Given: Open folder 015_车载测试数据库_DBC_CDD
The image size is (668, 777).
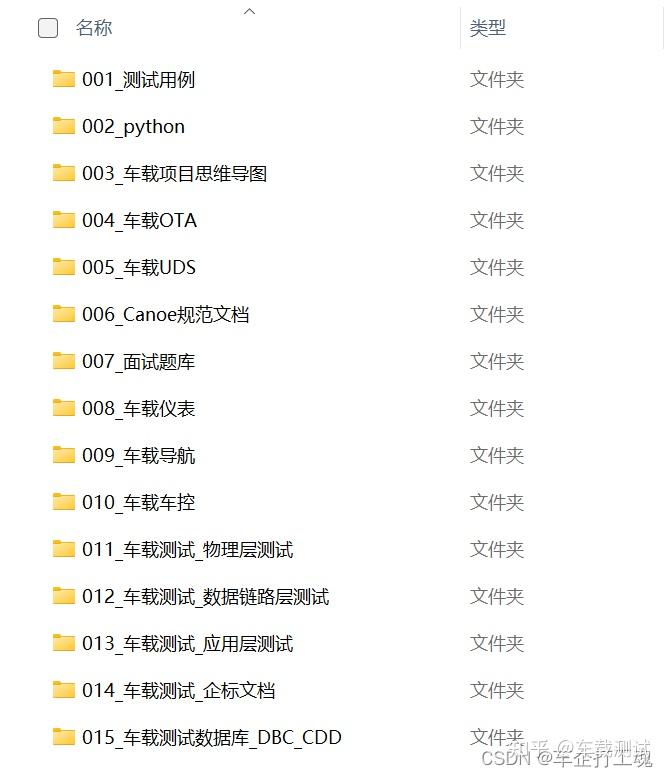Looking at the screenshot, I should 211,738.
